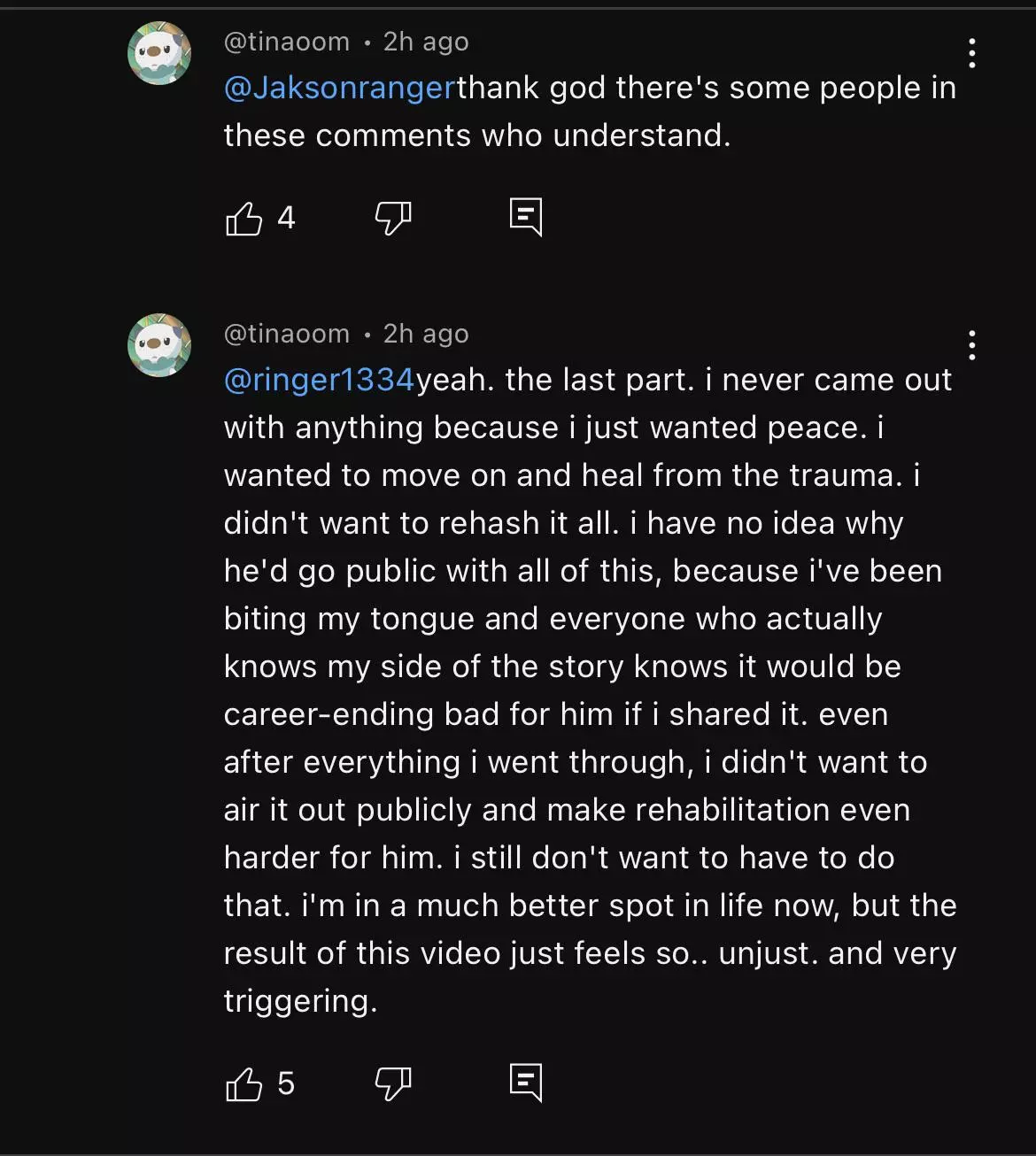The height and width of the screenshot is (1156, 1036).
Task: Like the comment mentioning @Jaksonranger
Action: 244,218
